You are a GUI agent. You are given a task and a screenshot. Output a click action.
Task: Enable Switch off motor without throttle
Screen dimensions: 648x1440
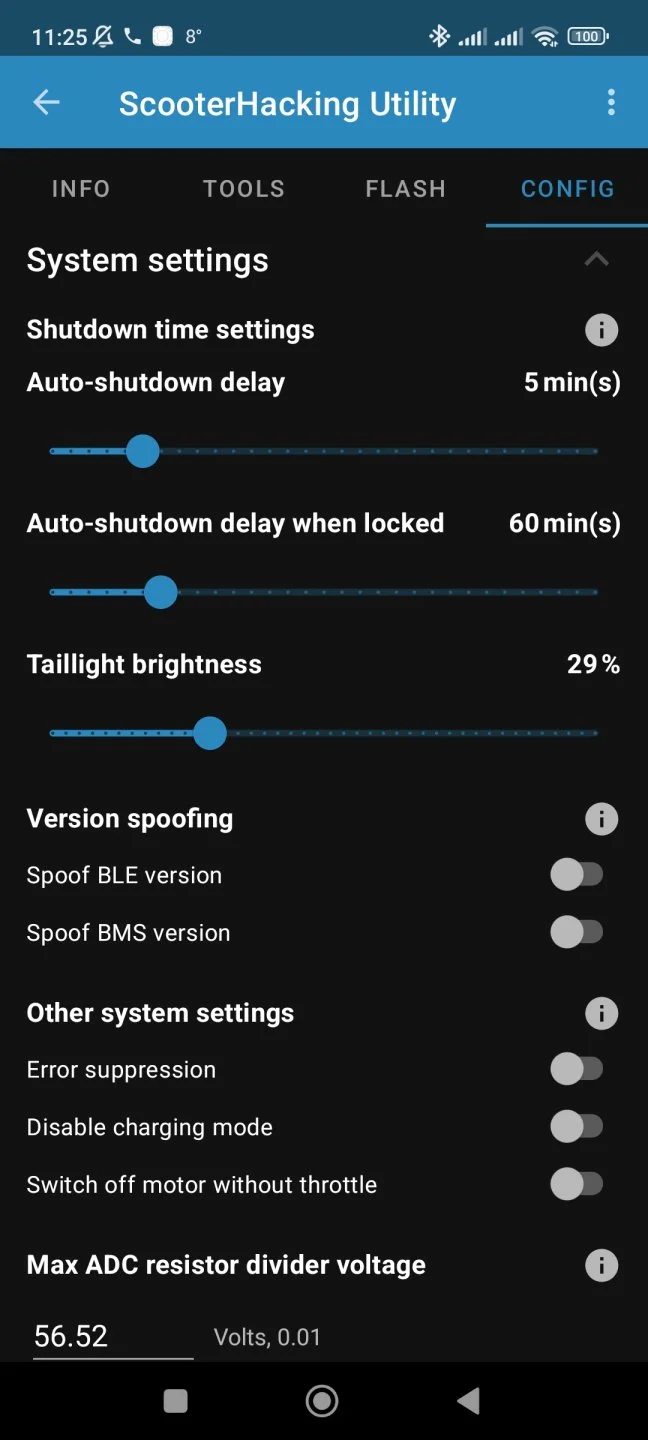click(577, 1185)
